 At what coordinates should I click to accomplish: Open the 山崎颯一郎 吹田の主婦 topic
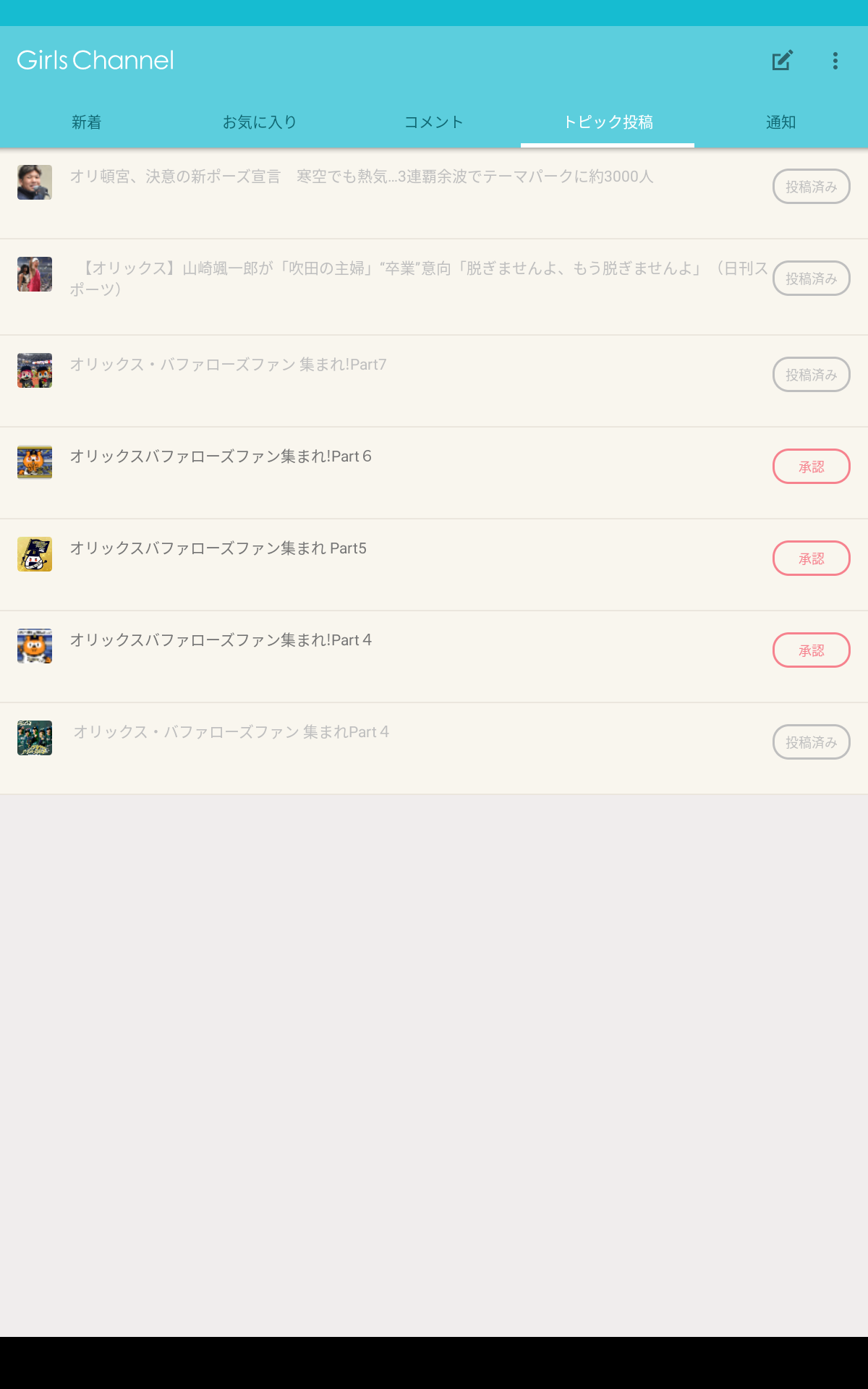434,287
